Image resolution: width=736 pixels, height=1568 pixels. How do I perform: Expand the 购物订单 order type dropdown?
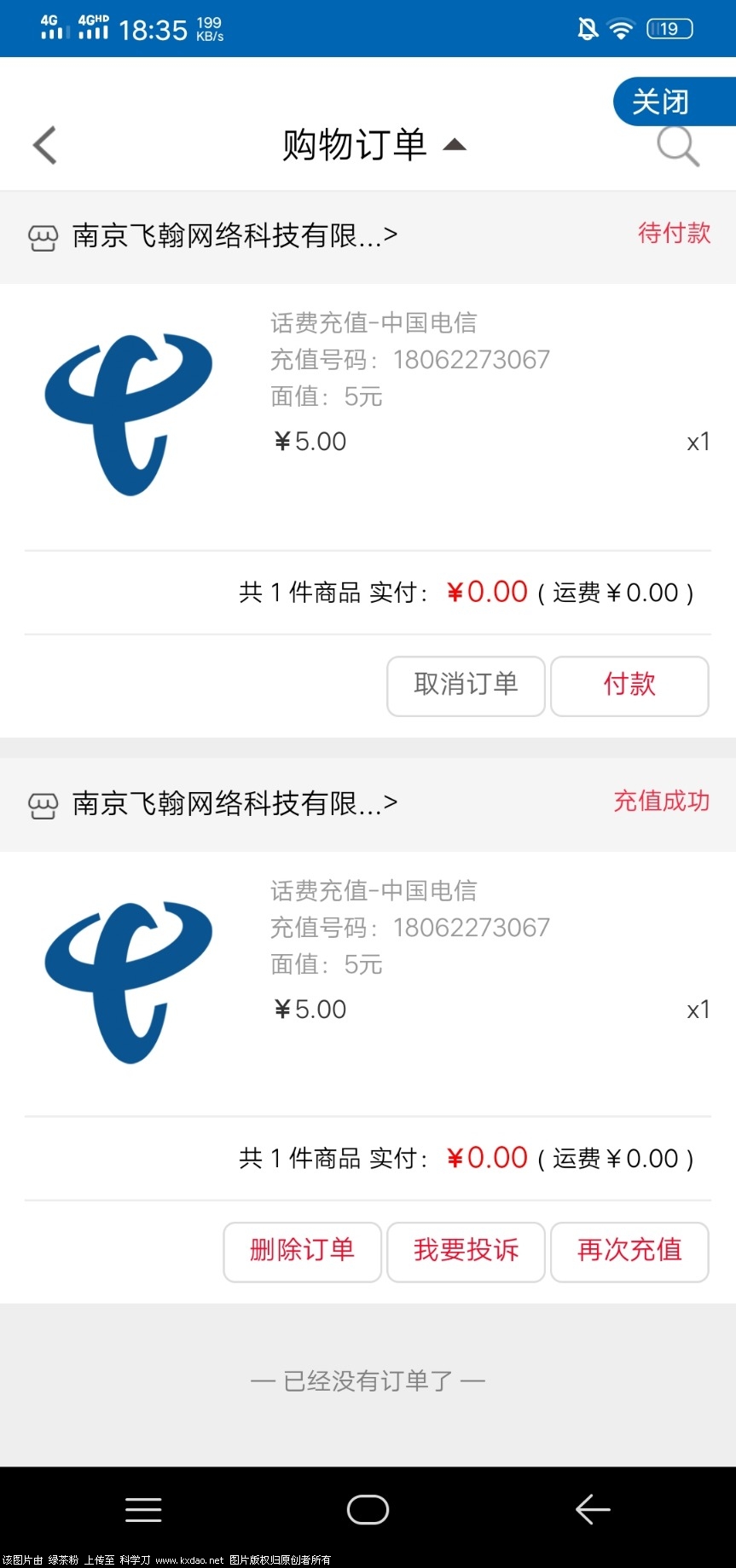(374, 145)
